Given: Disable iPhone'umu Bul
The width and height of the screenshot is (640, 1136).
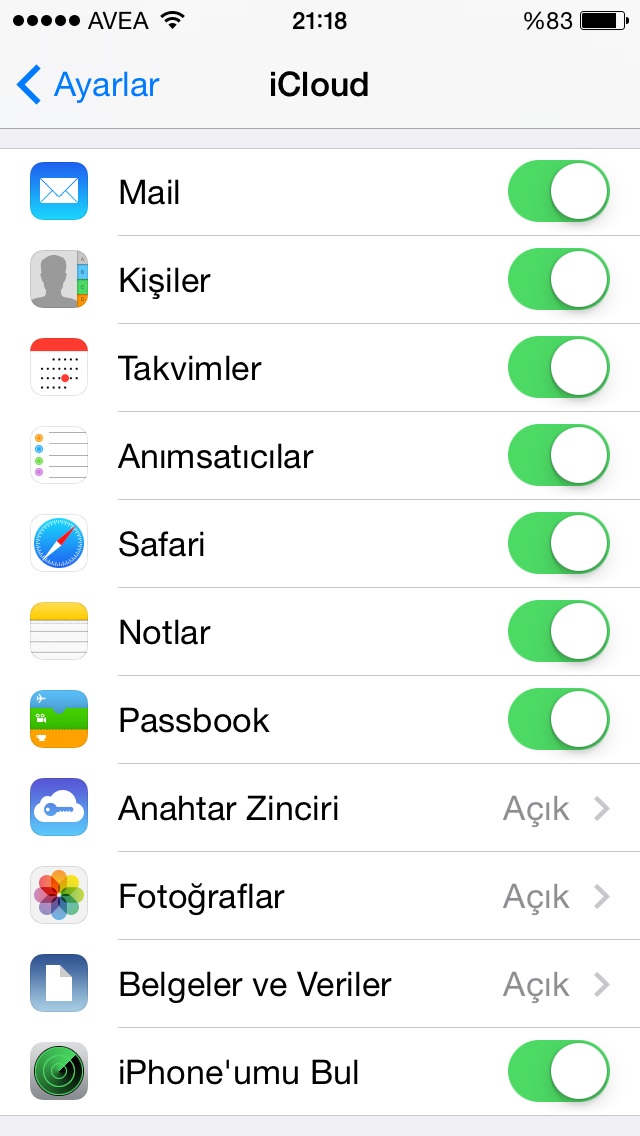Looking at the screenshot, I should point(559,1072).
